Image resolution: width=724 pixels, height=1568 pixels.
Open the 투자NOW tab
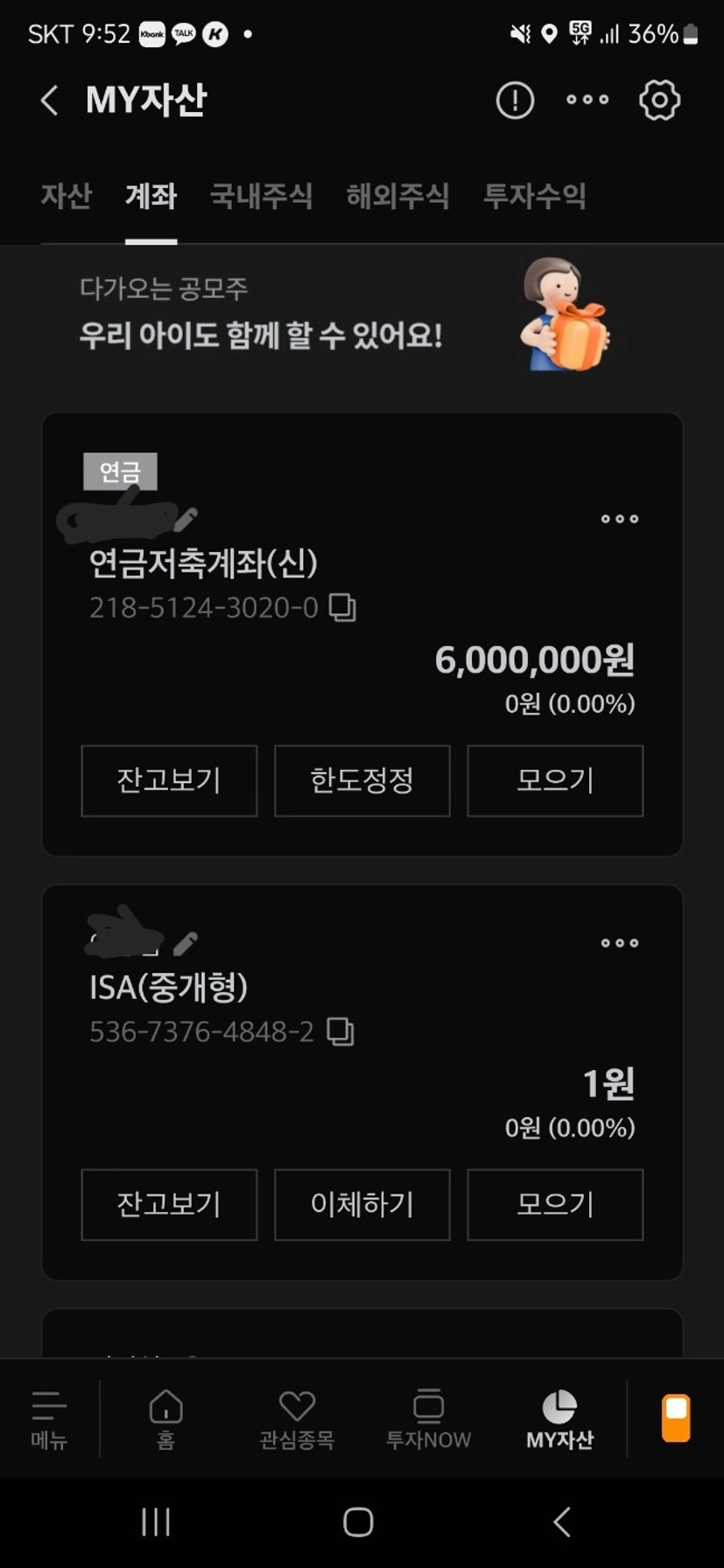pyautogui.click(x=428, y=1418)
